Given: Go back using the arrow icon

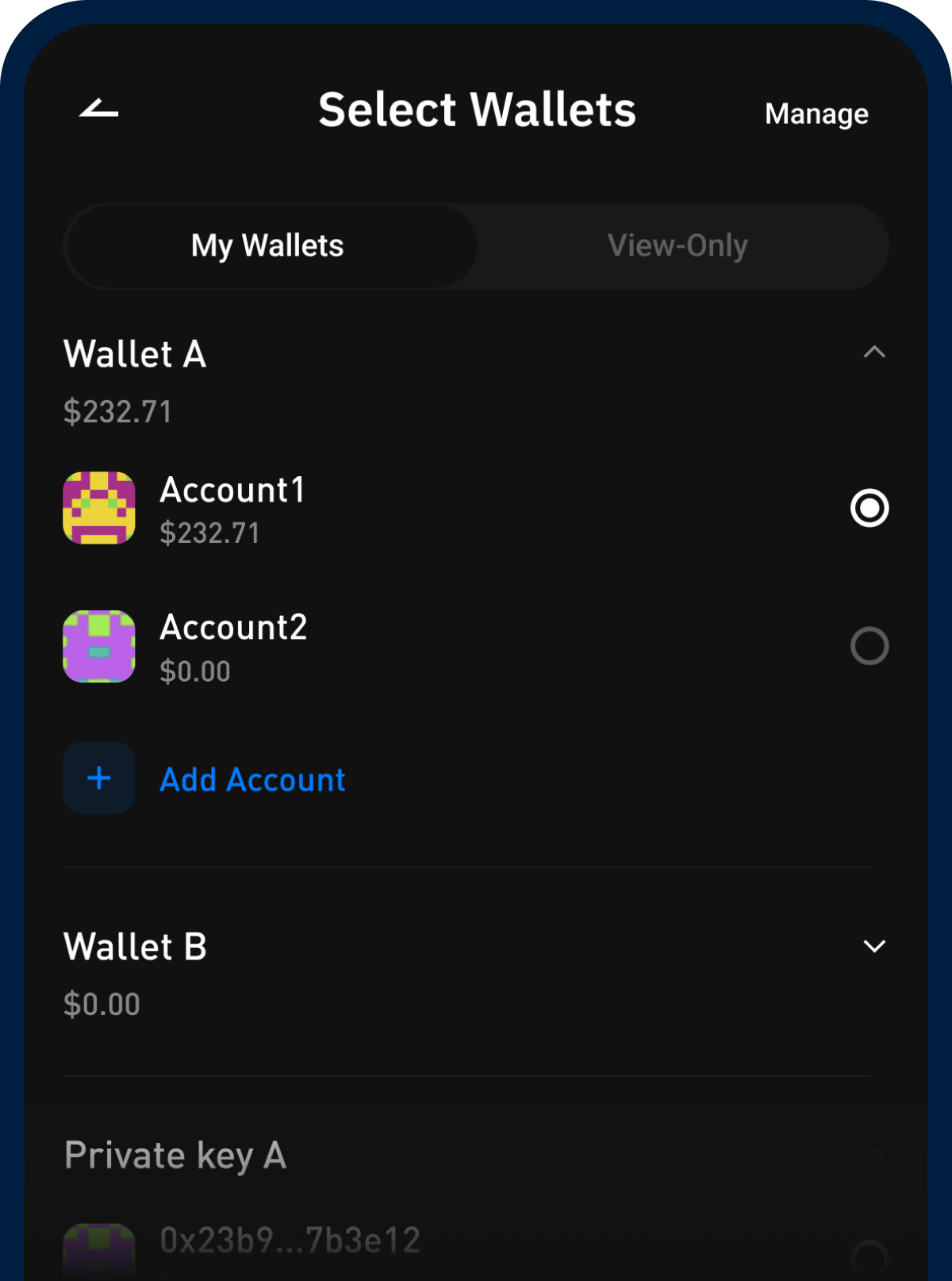Looking at the screenshot, I should pos(99,110).
